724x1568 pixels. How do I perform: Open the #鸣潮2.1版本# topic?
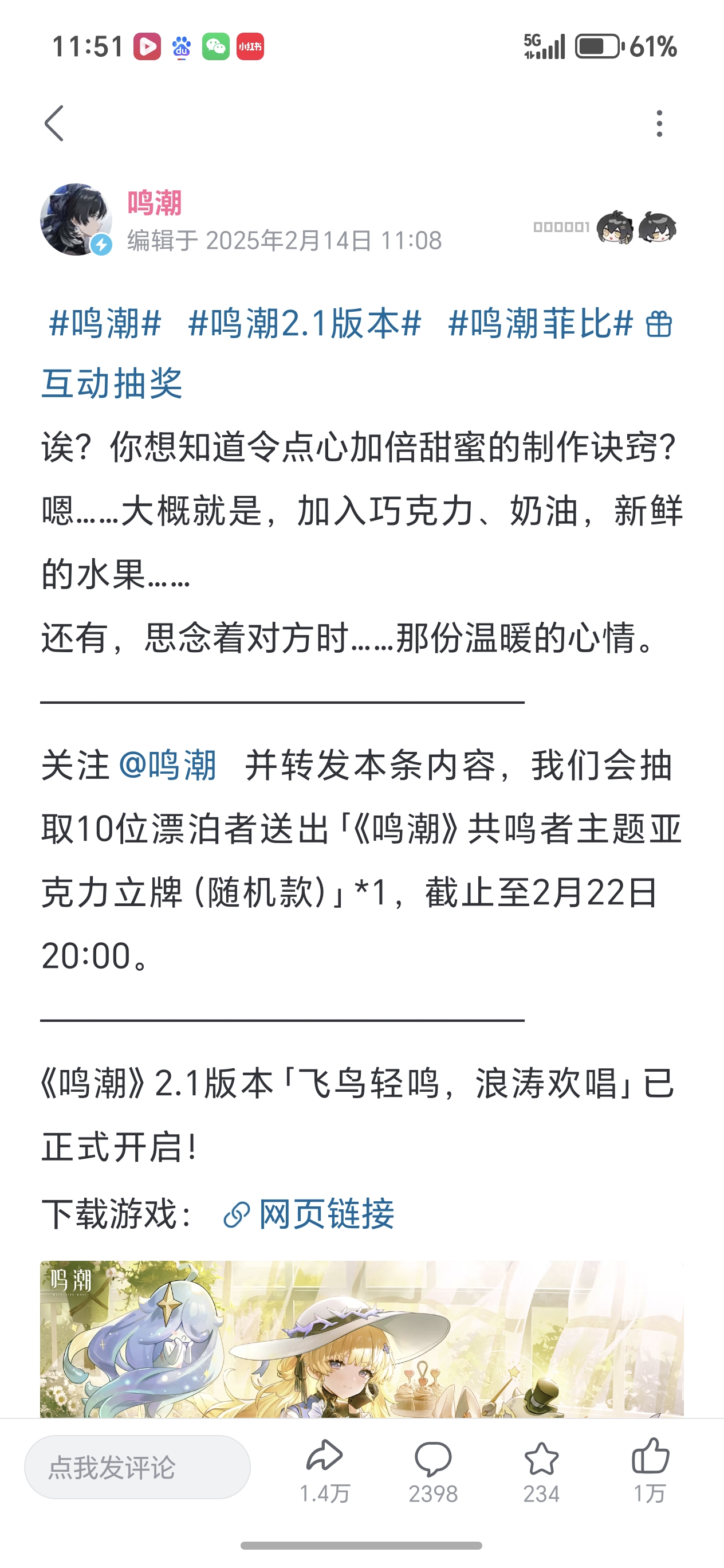point(304,323)
